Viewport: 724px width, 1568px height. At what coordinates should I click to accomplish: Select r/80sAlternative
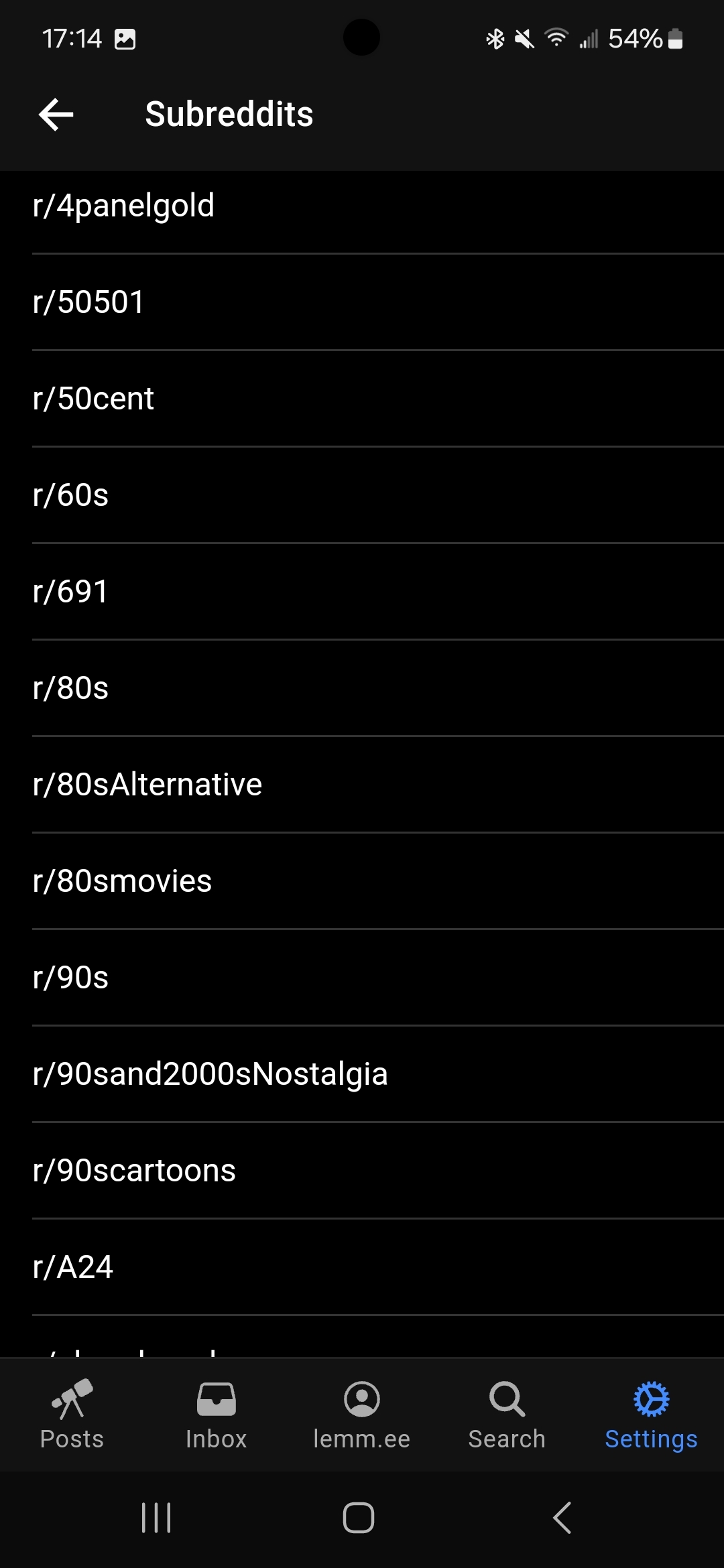[362, 785]
